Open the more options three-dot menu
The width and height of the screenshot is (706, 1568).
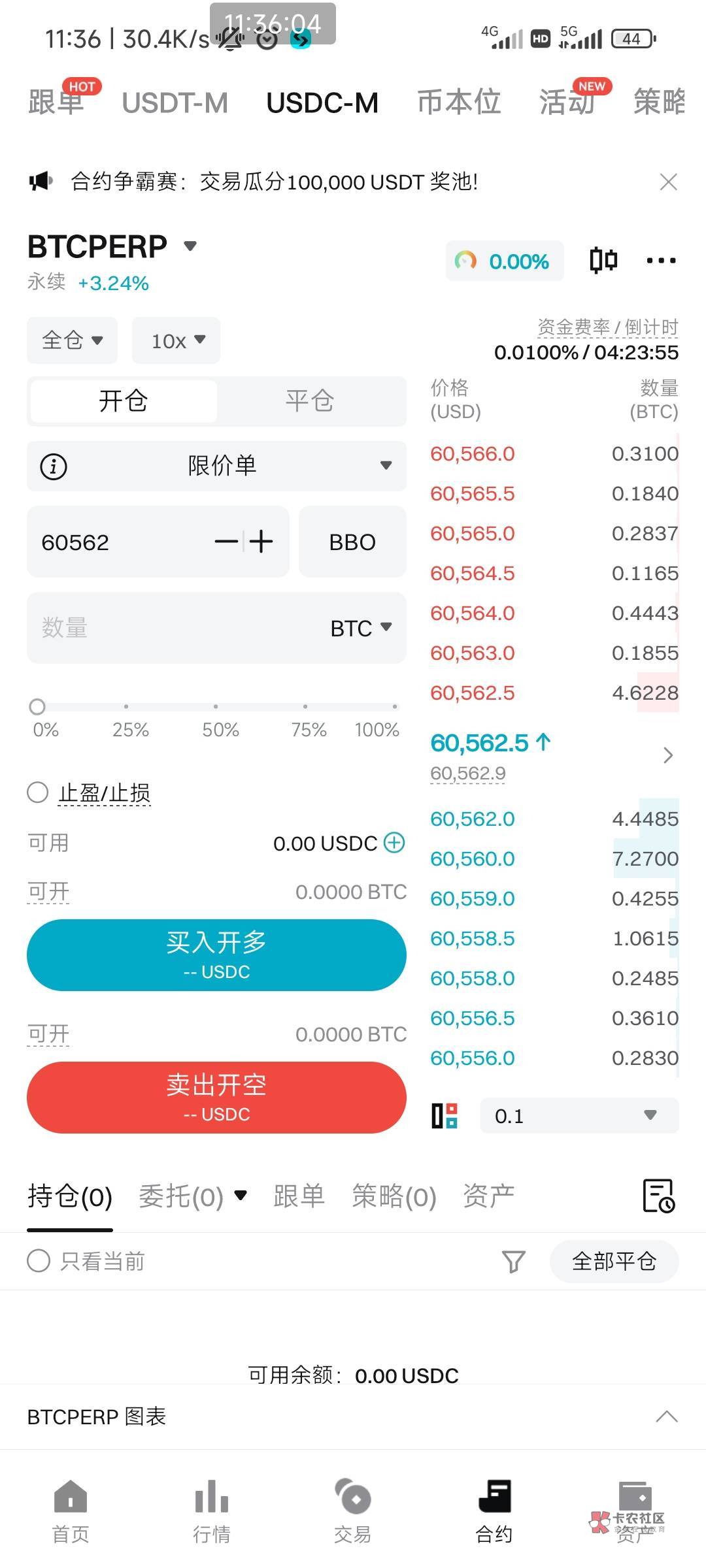(x=661, y=260)
